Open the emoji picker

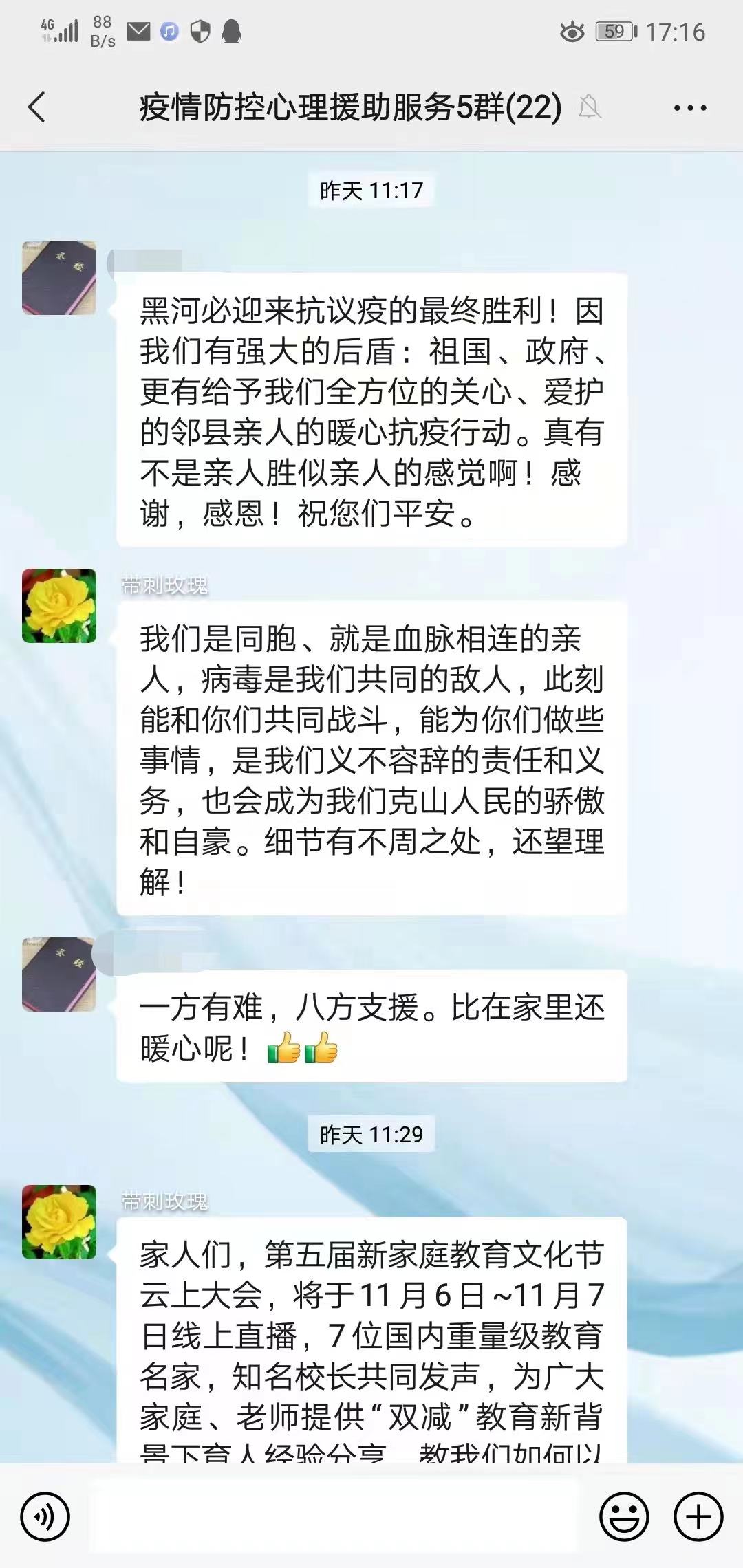pos(624,1516)
